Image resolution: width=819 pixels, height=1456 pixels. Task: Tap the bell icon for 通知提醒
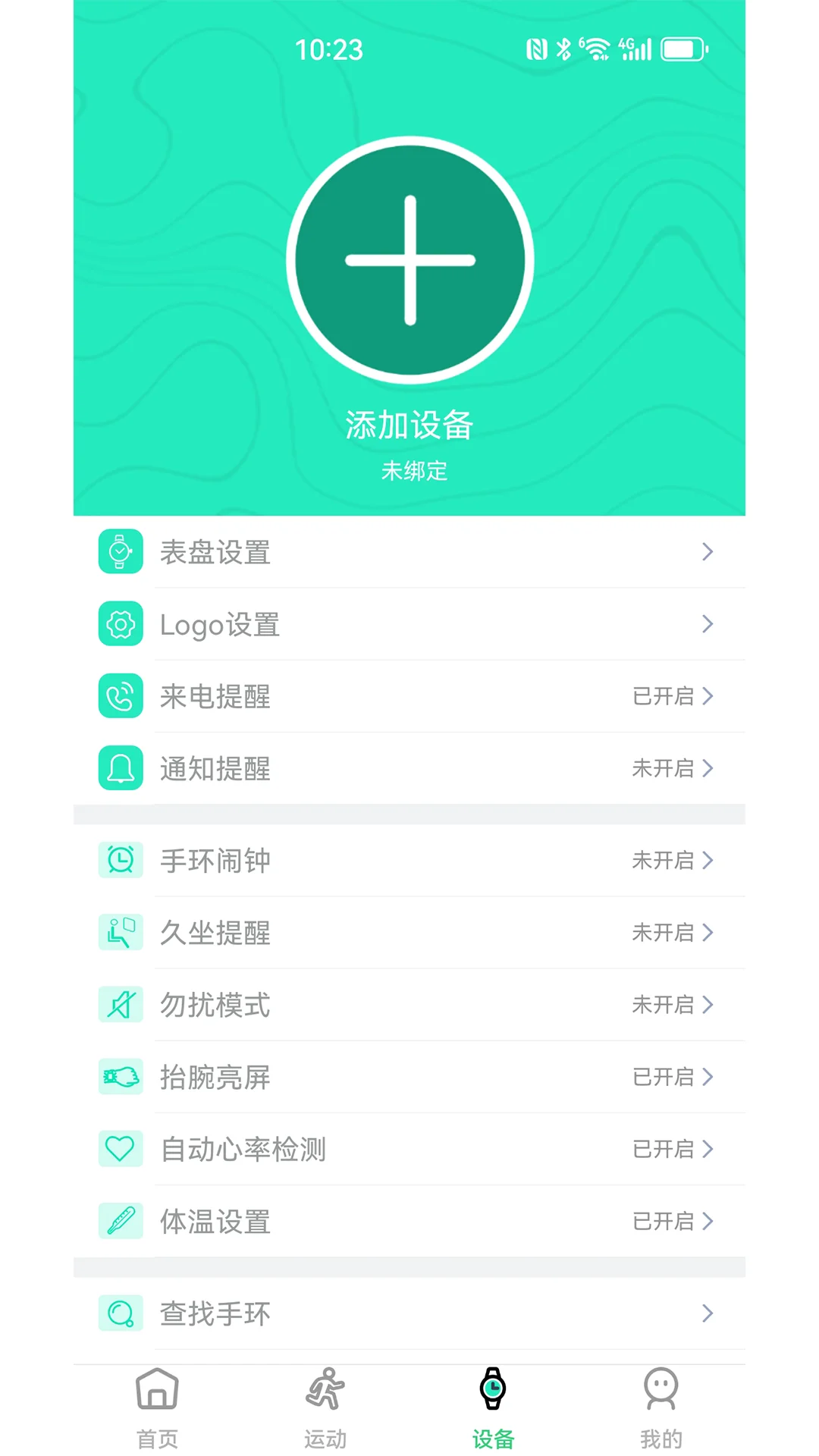click(x=121, y=769)
